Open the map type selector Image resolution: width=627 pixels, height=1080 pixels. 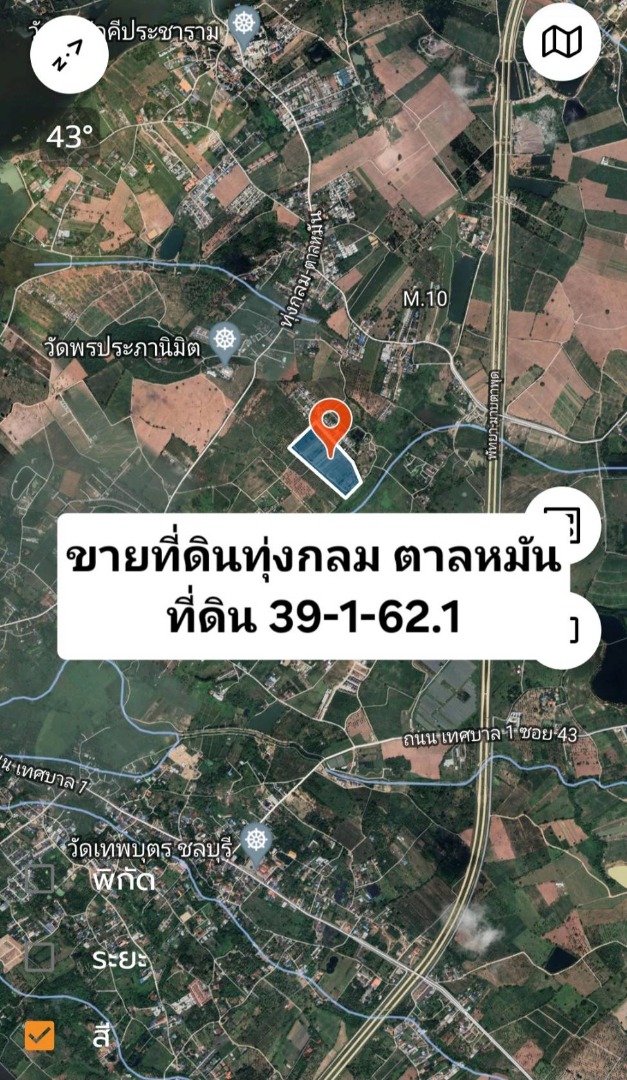[562, 43]
